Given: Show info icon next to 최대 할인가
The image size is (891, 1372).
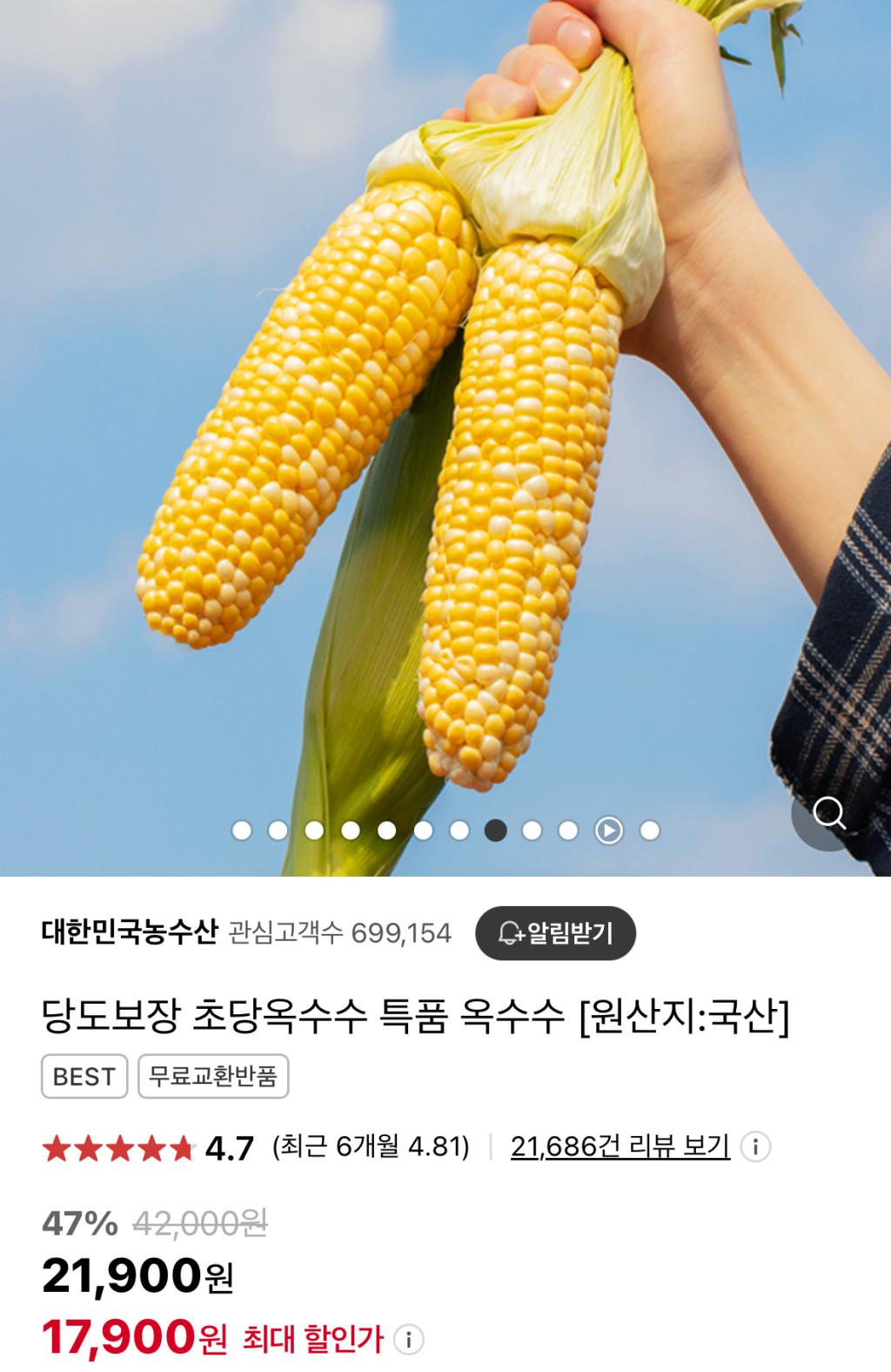Looking at the screenshot, I should (409, 1339).
